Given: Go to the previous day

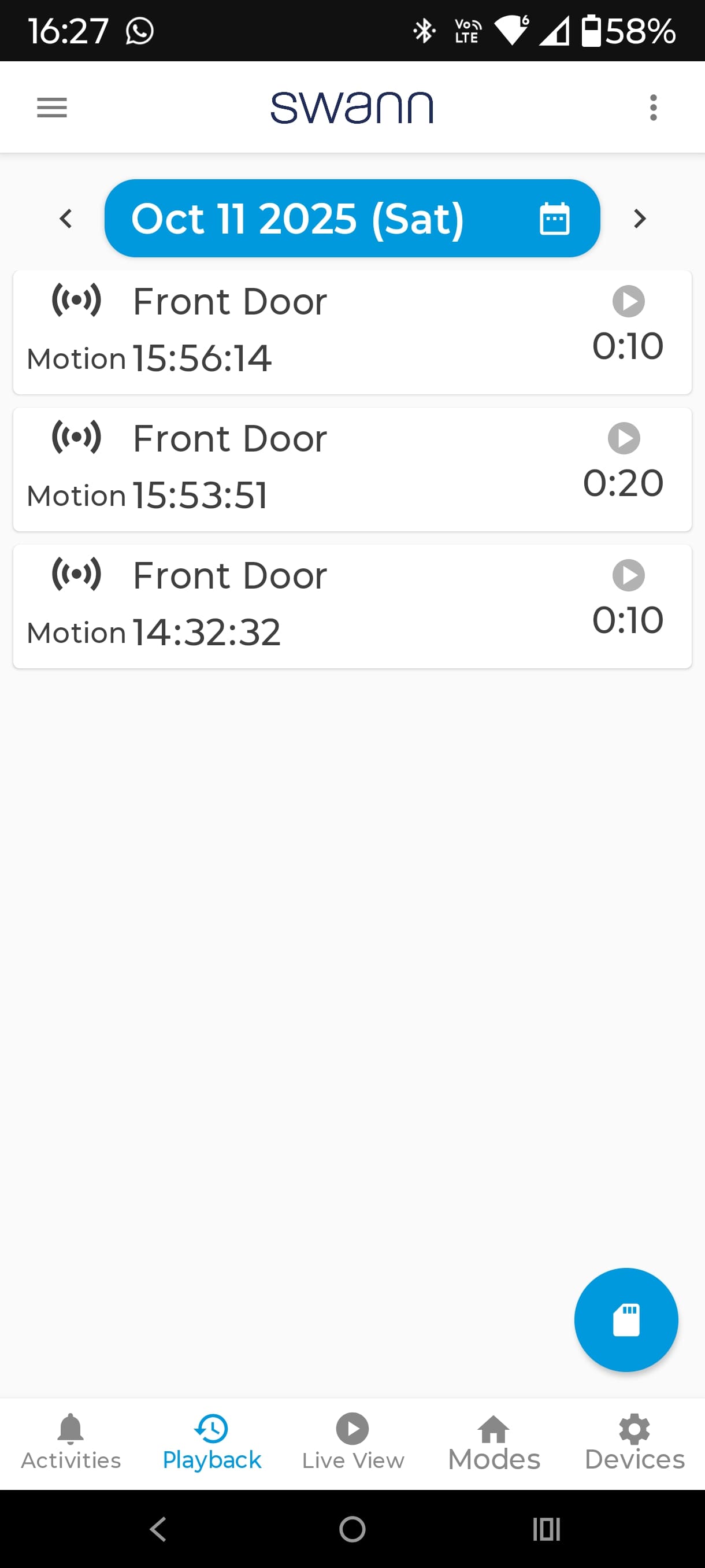Looking at the screenshot, I should [66, 219].
